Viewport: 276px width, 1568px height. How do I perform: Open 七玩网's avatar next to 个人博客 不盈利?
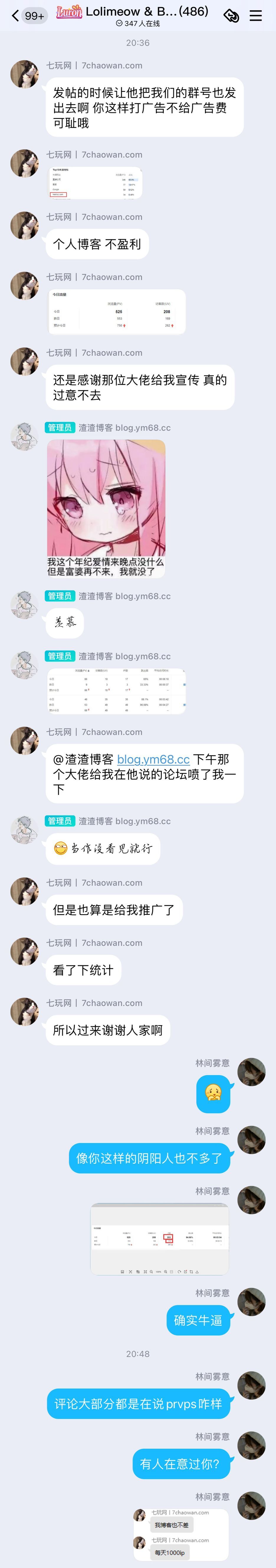[25, 225]
